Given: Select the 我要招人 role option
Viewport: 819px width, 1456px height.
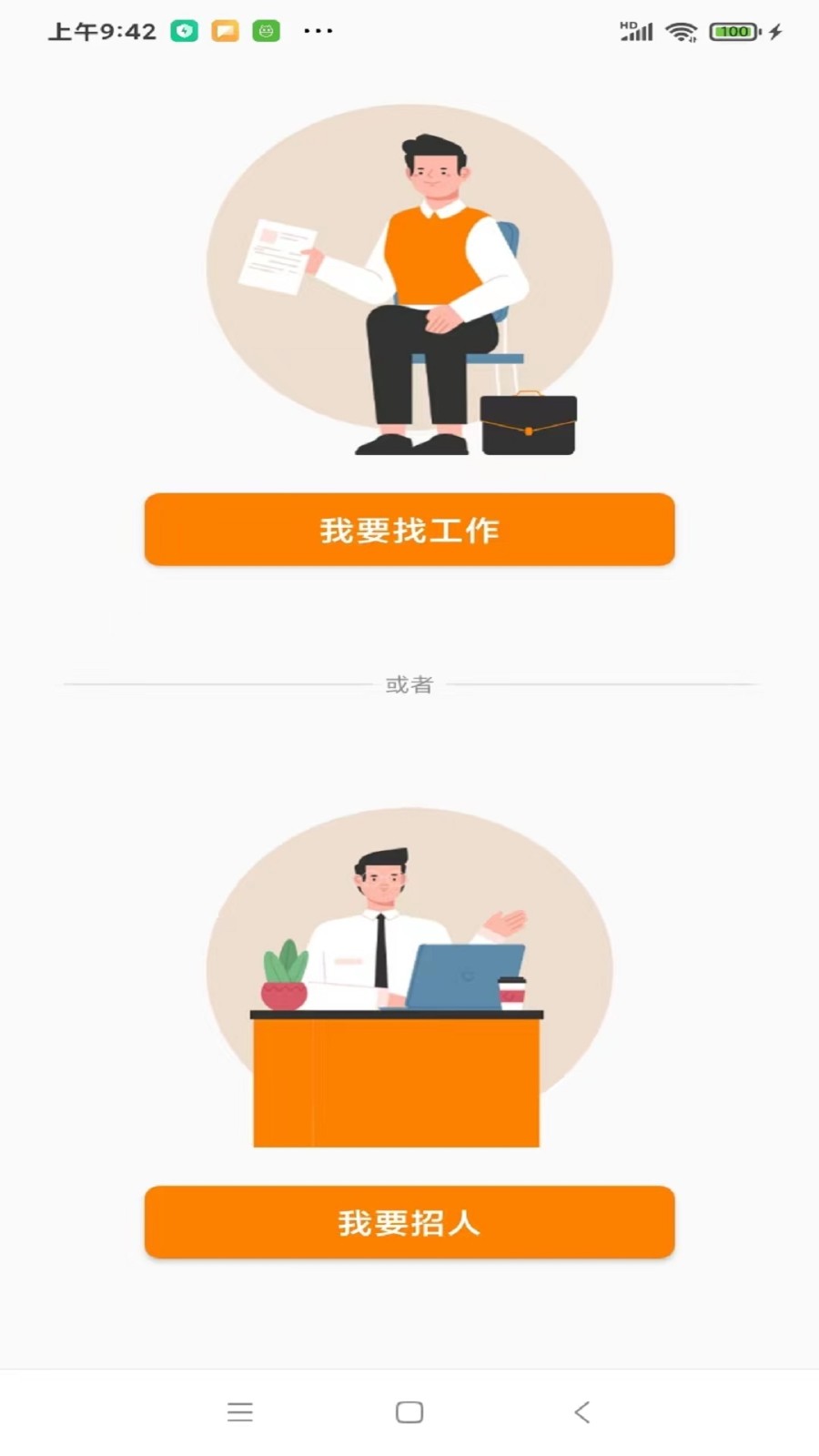Looking at the screenshot, I should point(409,1222).
